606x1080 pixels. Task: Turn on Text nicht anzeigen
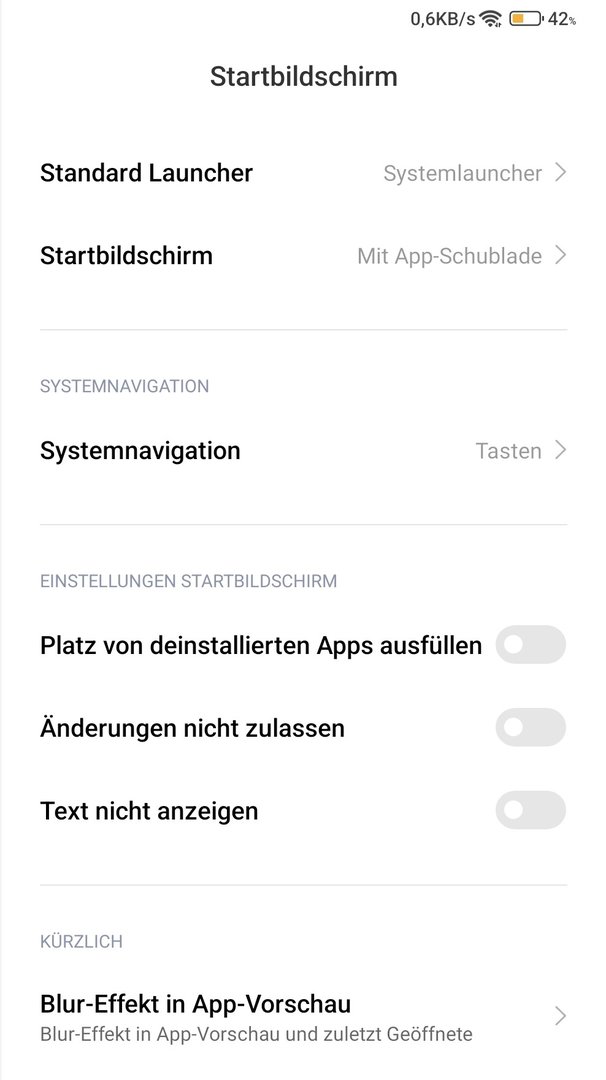point(530,810)
